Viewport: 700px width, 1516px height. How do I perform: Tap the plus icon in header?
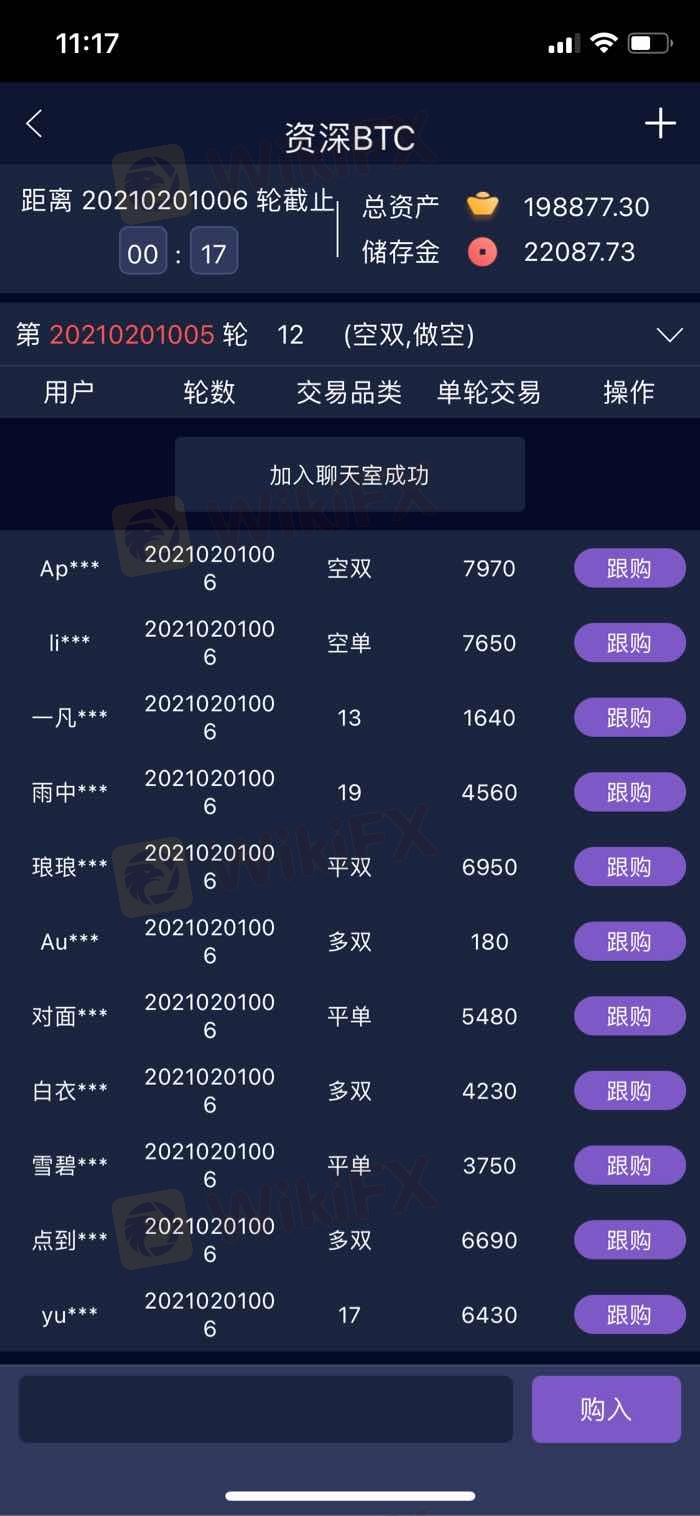(x=660, y=124)
